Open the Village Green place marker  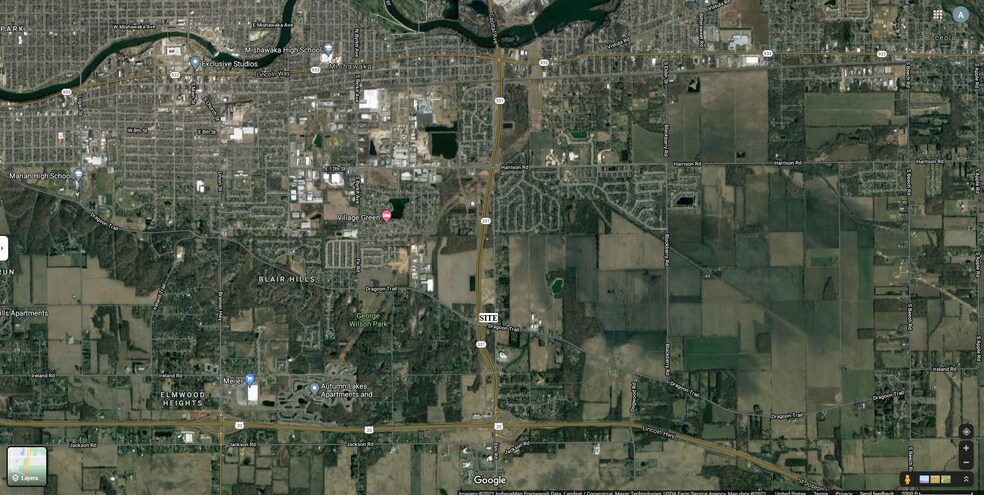pos(386,216)
